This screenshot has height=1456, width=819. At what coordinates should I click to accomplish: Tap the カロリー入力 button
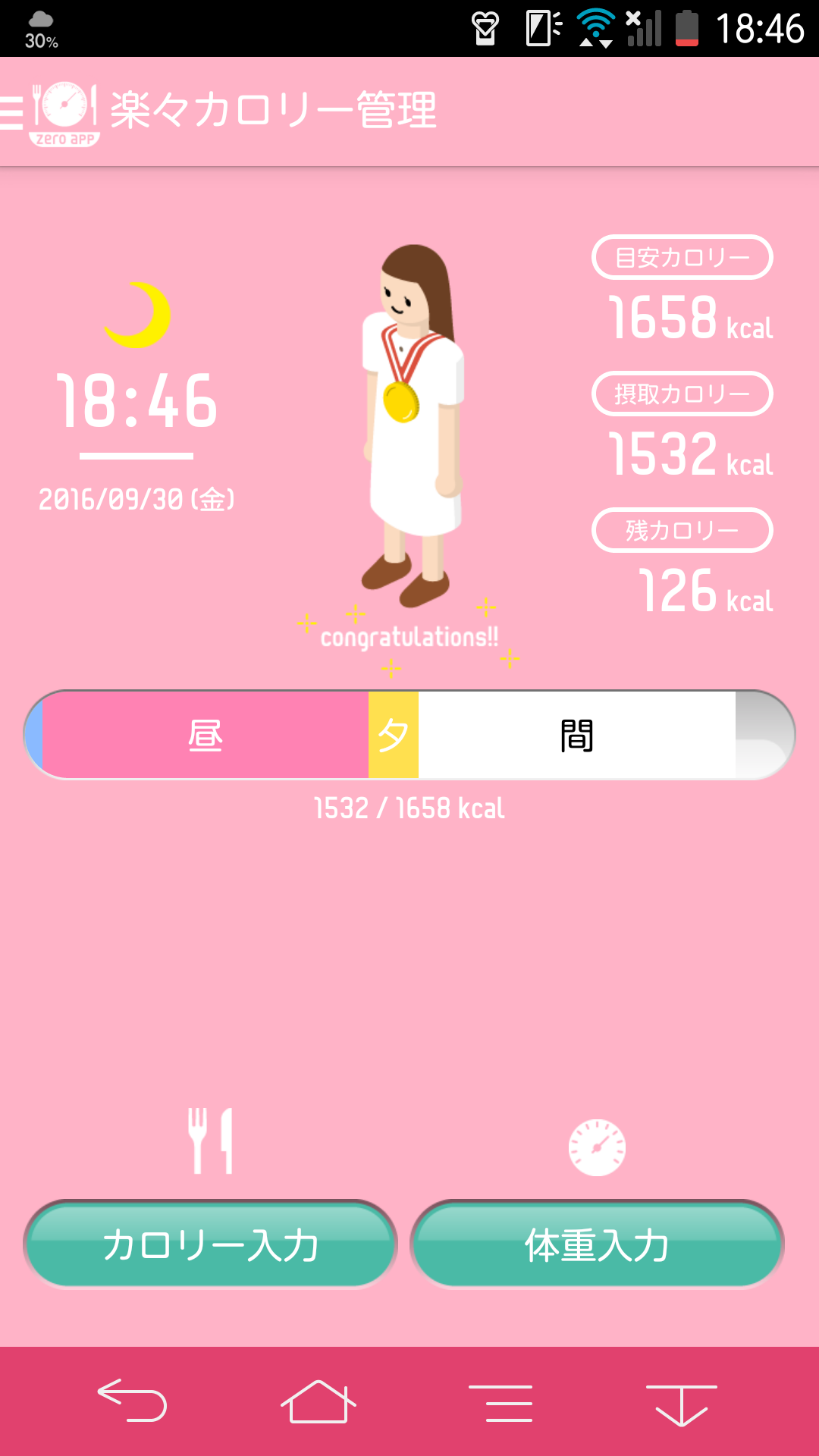tap(211, 1244)
